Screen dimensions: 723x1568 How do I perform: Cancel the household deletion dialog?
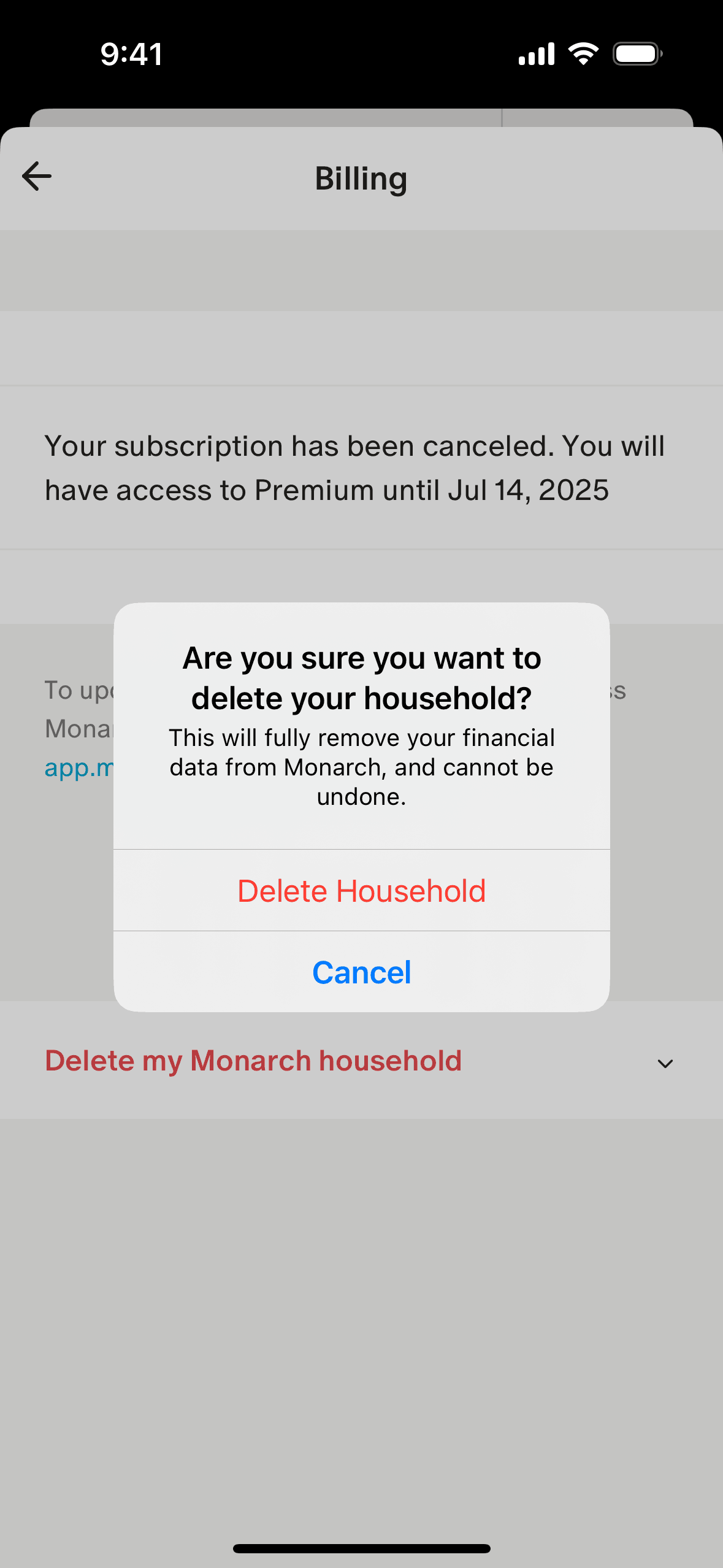[361, 972]
